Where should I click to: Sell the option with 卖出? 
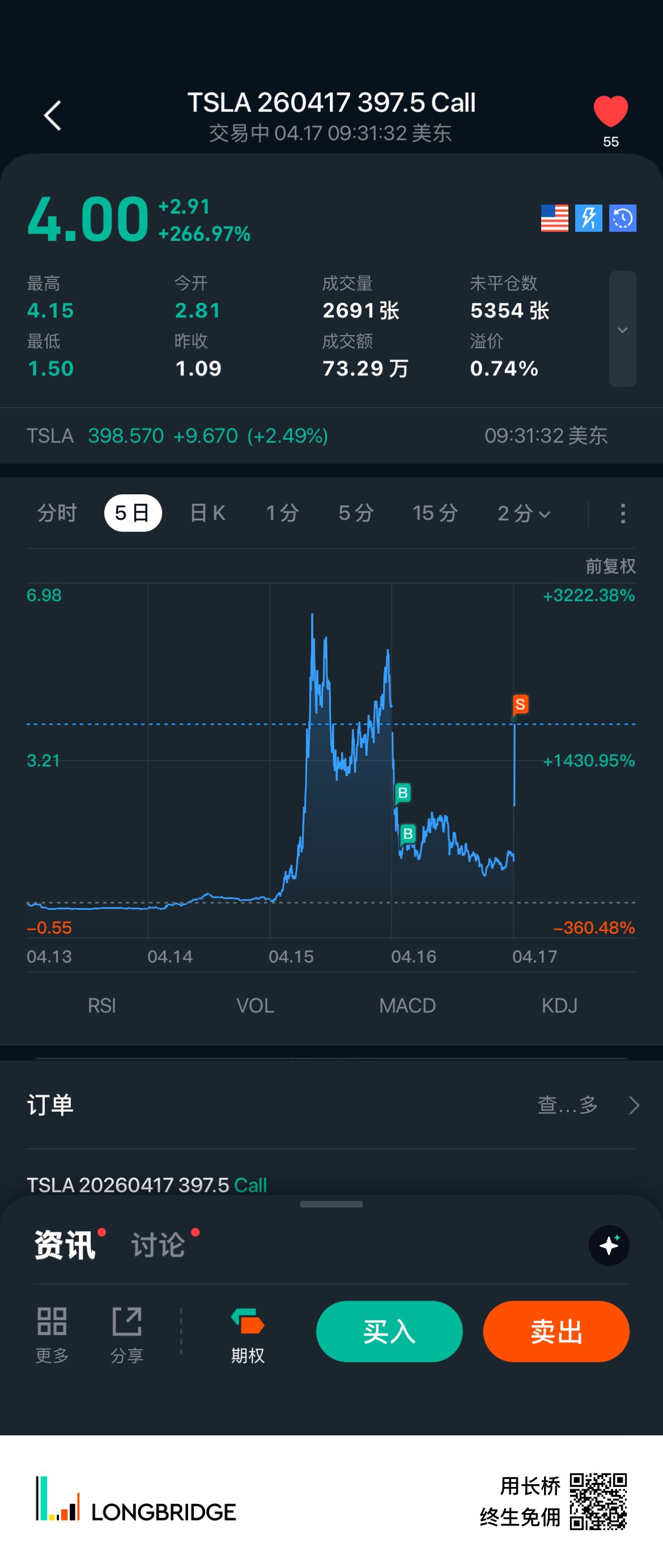click(556, 1331)
